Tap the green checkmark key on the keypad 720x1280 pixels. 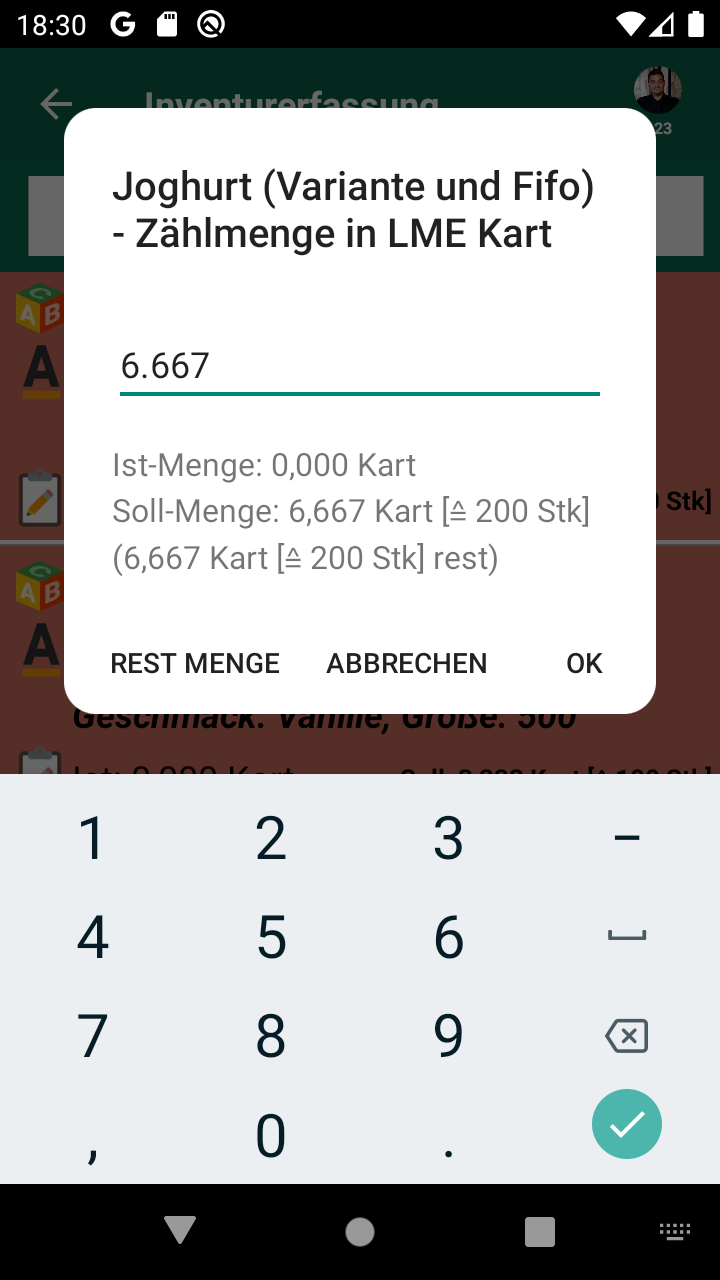[x=627, y=1124]
